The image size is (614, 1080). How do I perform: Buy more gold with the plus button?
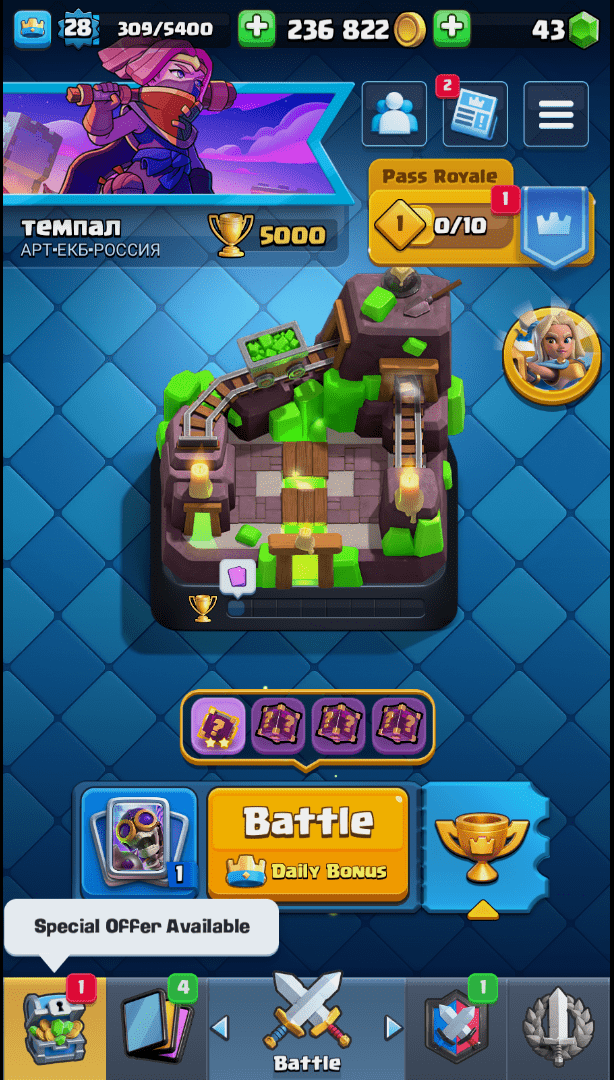coord(452,28)
